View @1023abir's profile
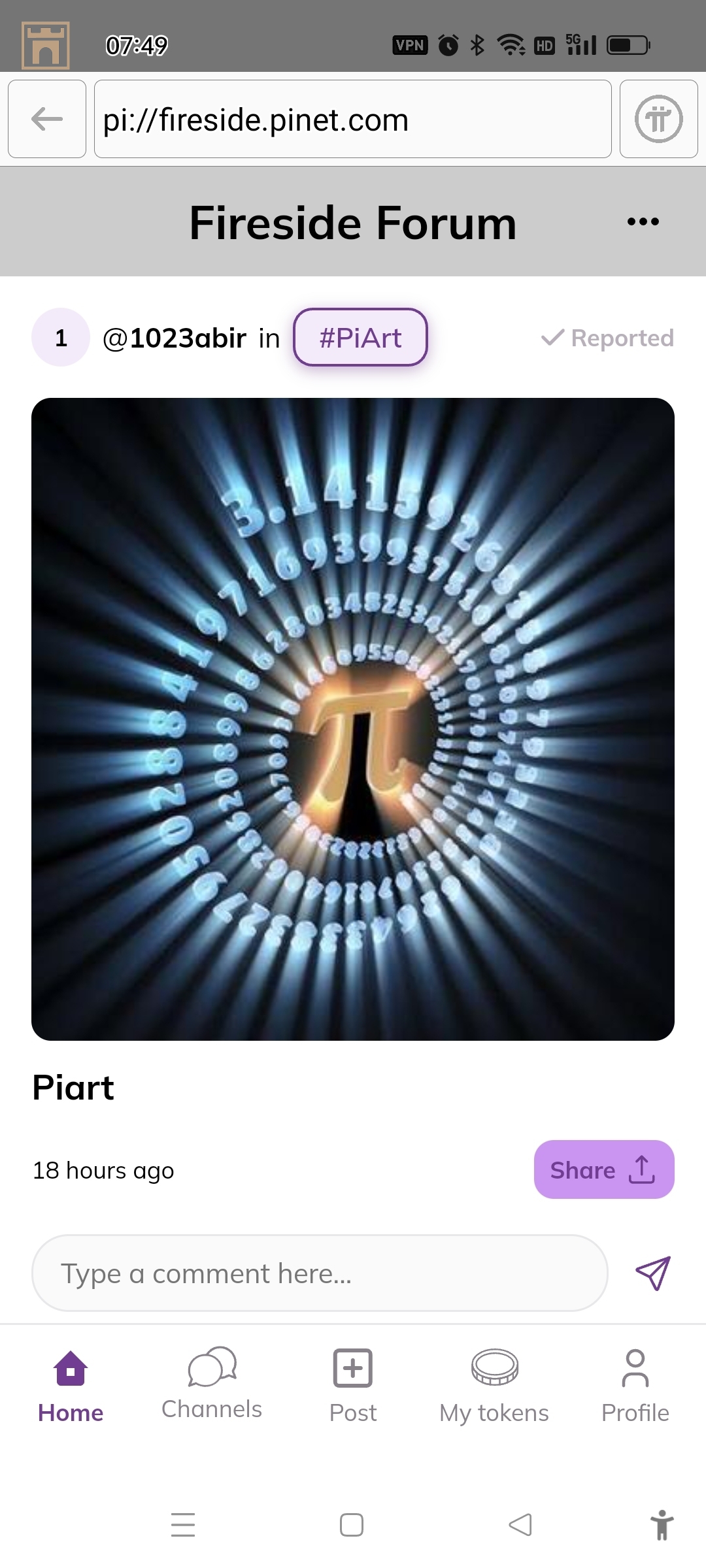 click(x=174, y=338)
